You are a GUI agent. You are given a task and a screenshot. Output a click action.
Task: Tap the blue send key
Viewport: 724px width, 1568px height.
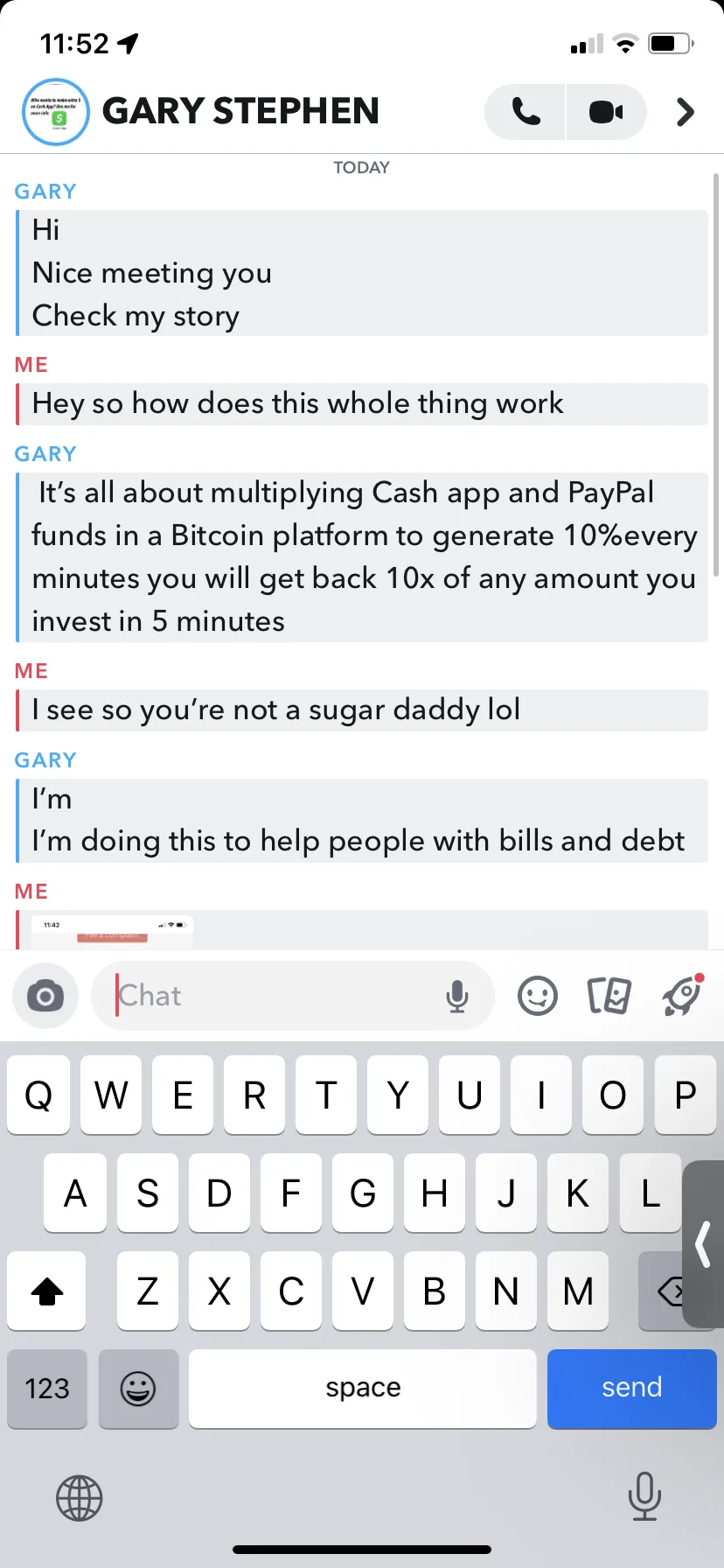[x=631, y=1388]
